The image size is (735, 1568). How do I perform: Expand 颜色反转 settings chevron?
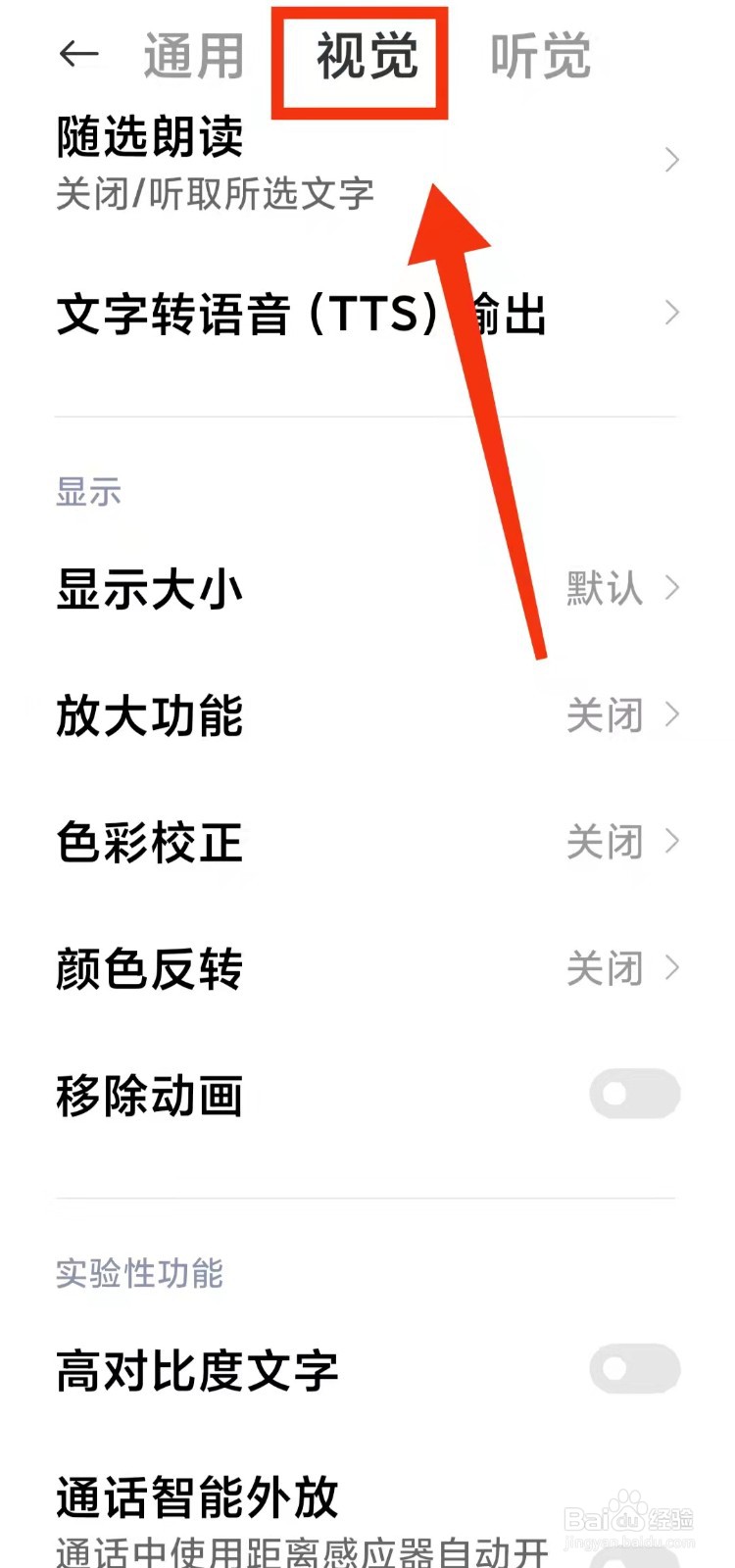[x=672, y=968]
